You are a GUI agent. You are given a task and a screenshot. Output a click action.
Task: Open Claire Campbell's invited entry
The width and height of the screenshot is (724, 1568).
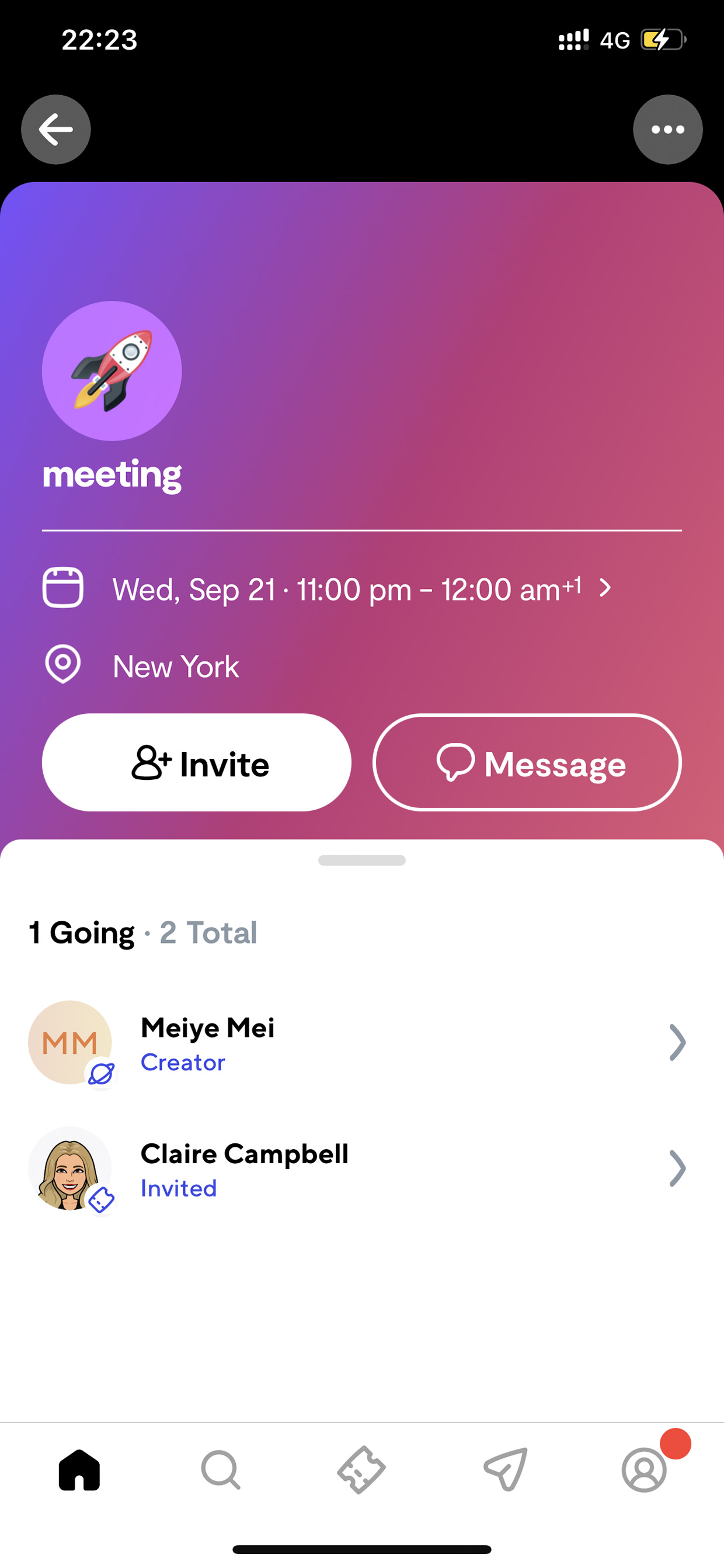click(x=362, y=1170)
